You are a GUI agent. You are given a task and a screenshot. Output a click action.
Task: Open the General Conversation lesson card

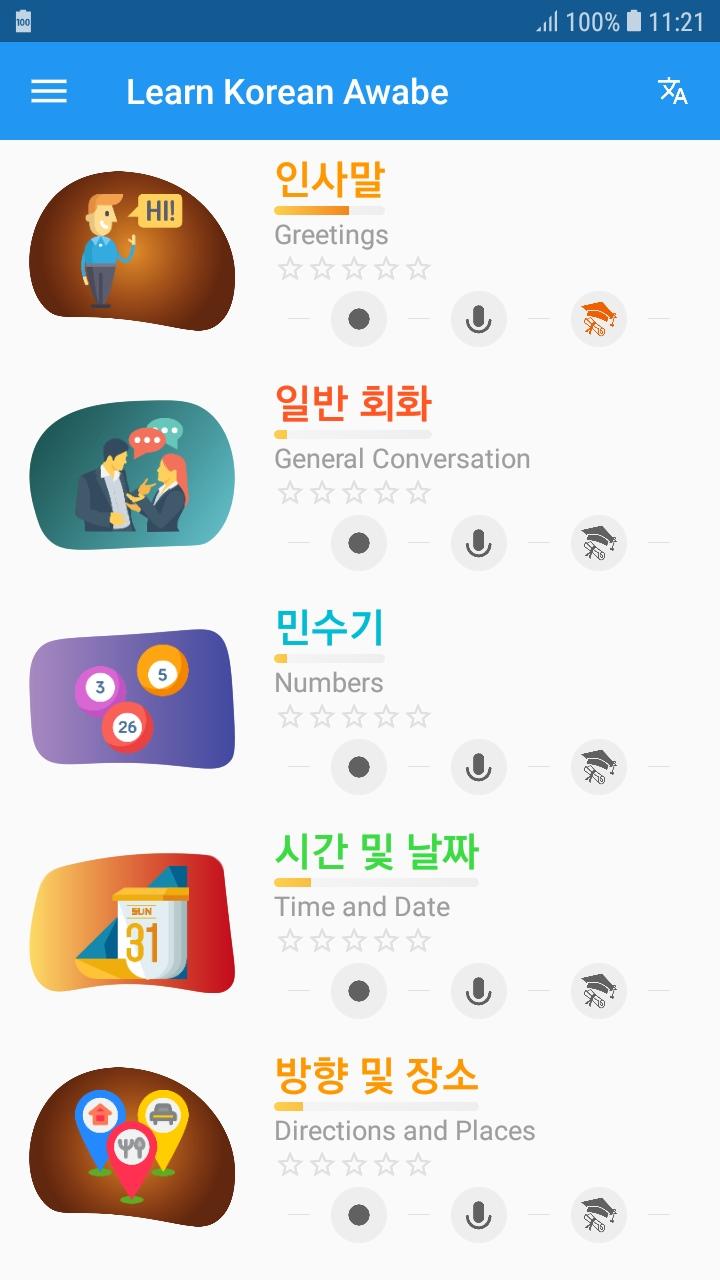[132, 475]
